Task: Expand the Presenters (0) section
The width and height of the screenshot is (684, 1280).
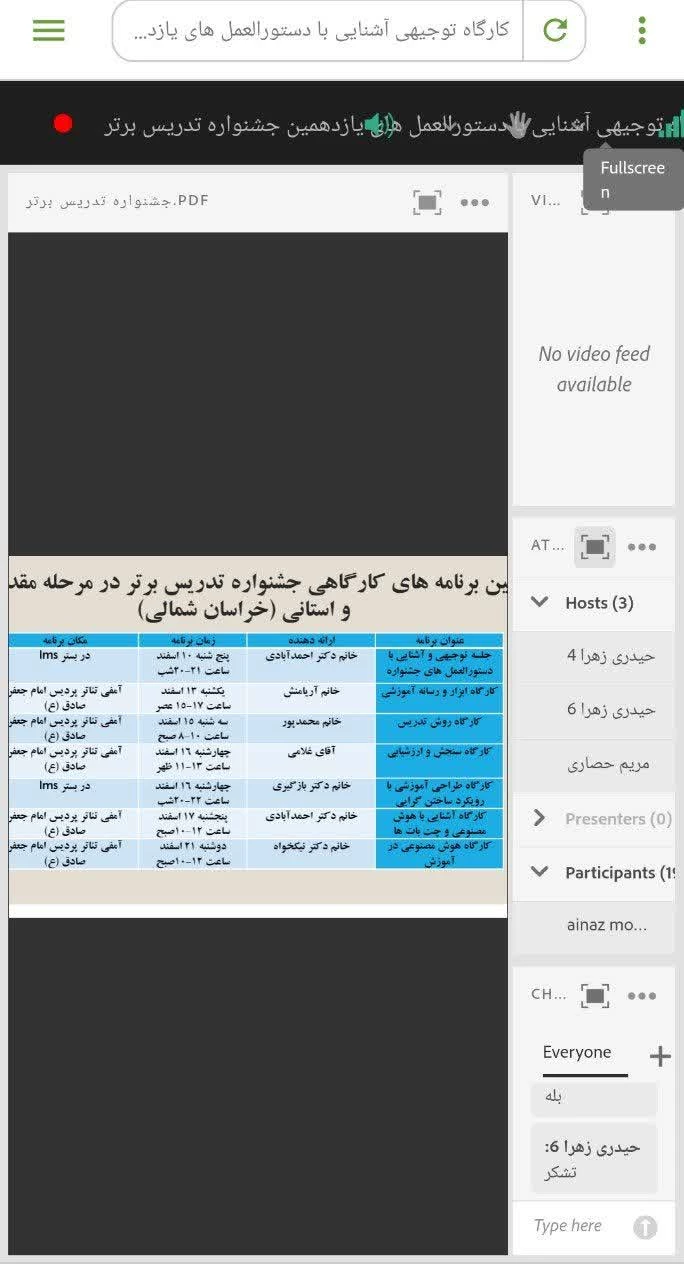Action: (x=540, y=818)
